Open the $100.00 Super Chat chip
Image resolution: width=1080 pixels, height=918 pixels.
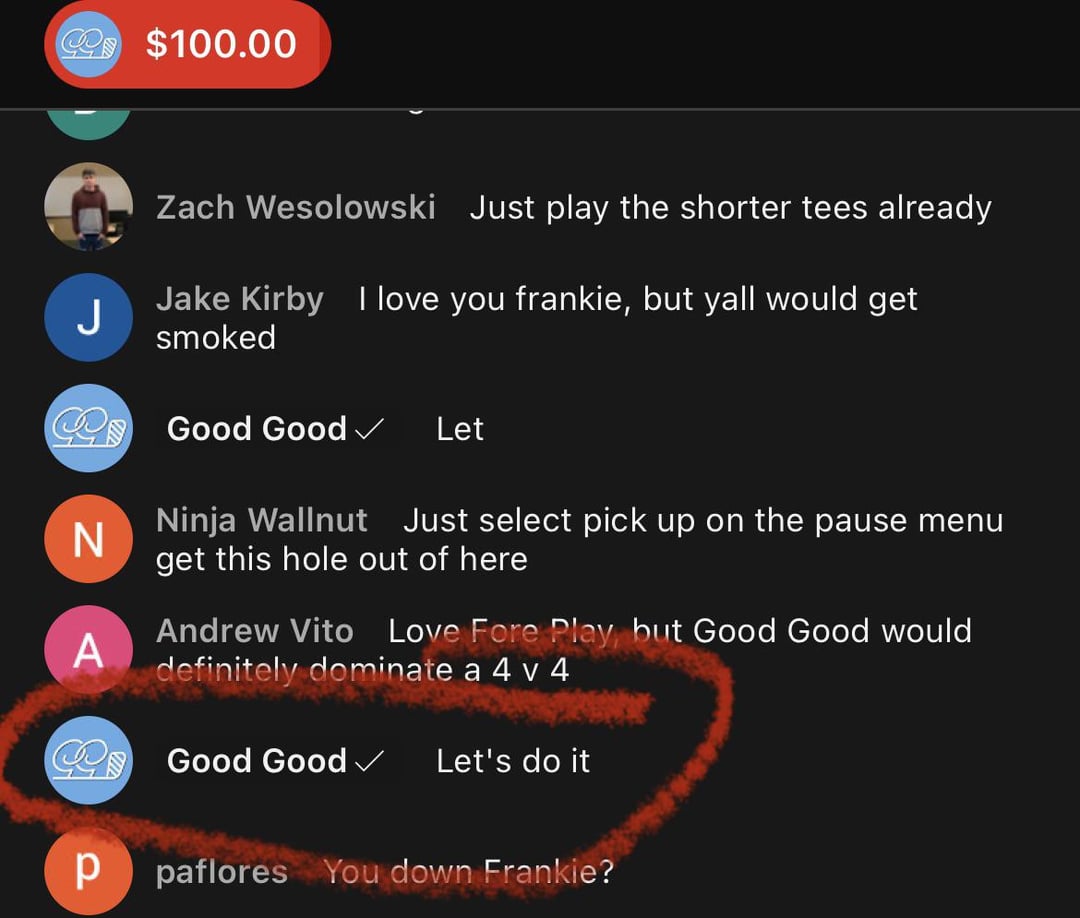tap(187, 44)
